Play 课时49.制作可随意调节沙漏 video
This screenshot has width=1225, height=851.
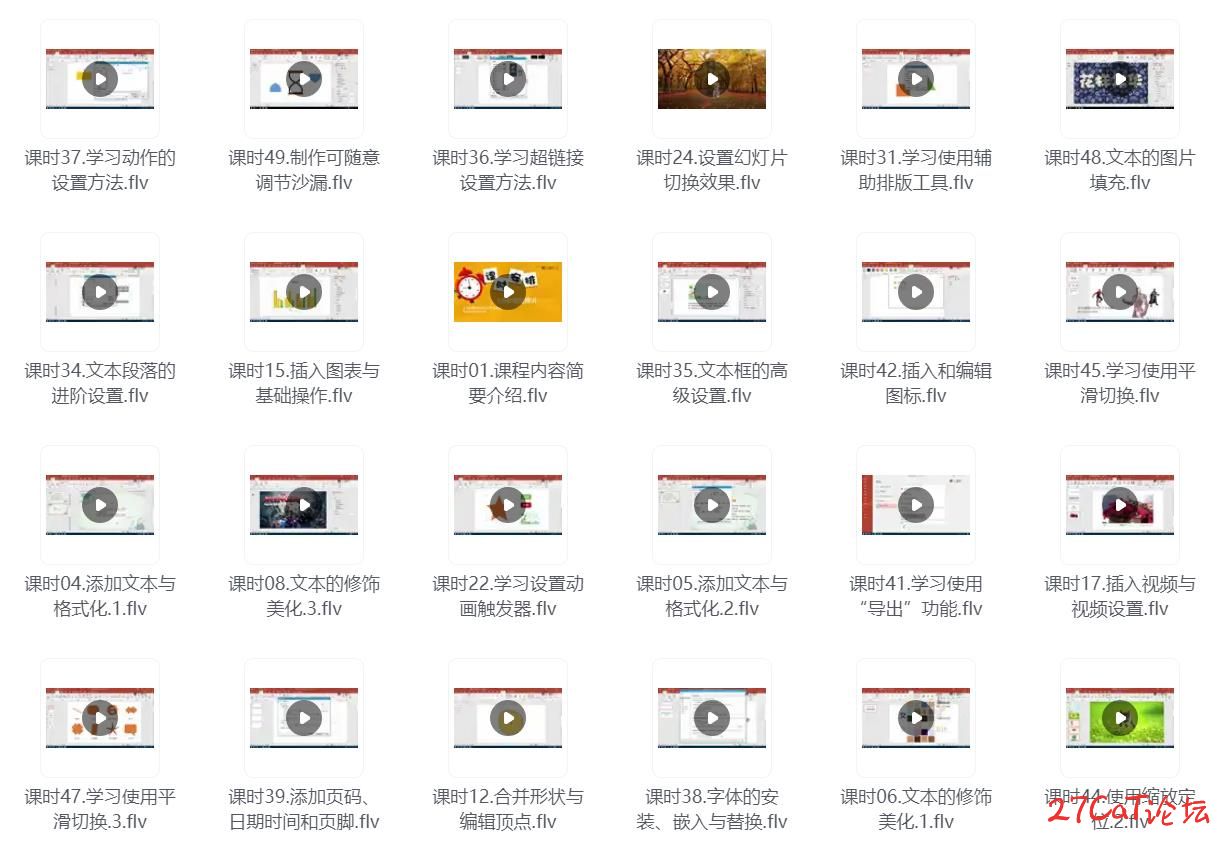tap(304, 79)
